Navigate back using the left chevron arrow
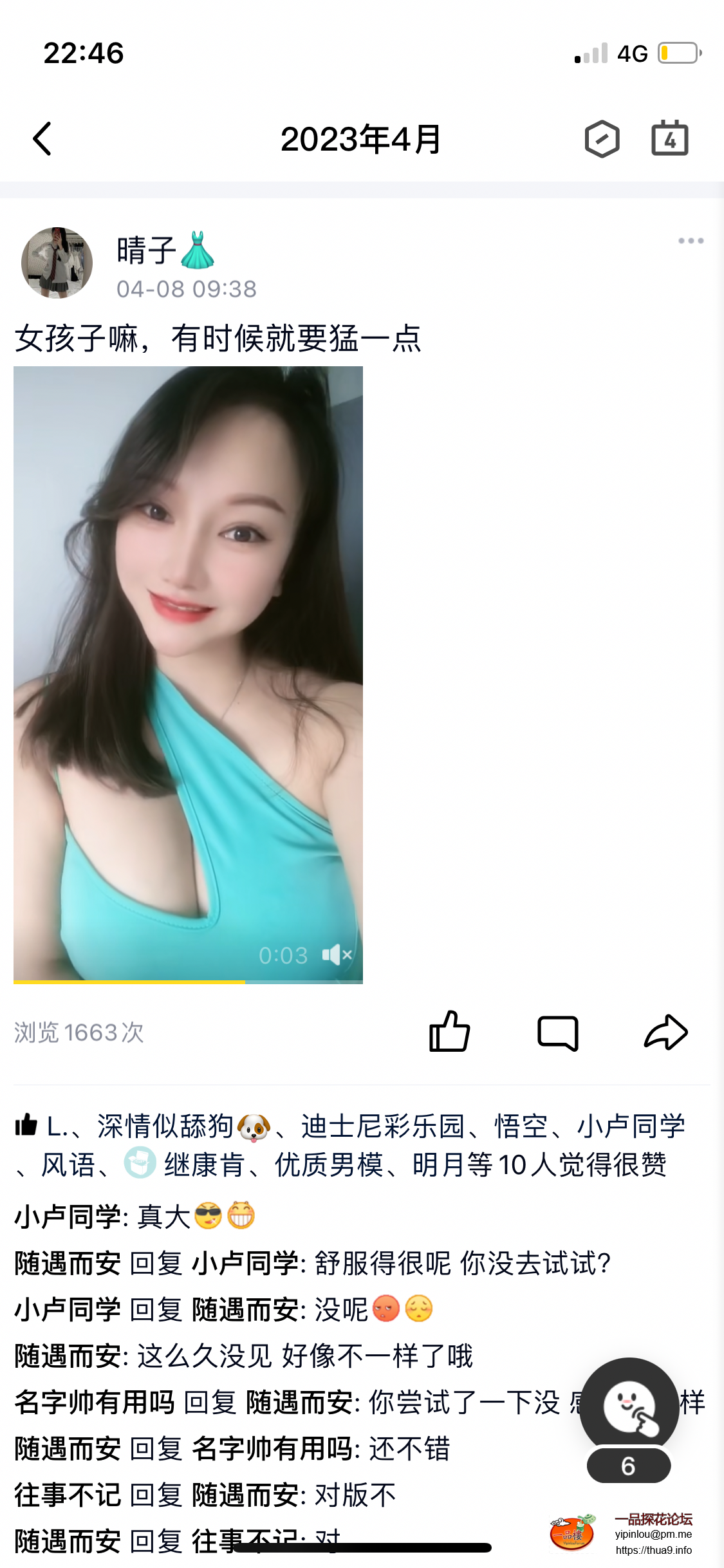724x1568 pixels. pyautogui.click(x=43, y=139)
